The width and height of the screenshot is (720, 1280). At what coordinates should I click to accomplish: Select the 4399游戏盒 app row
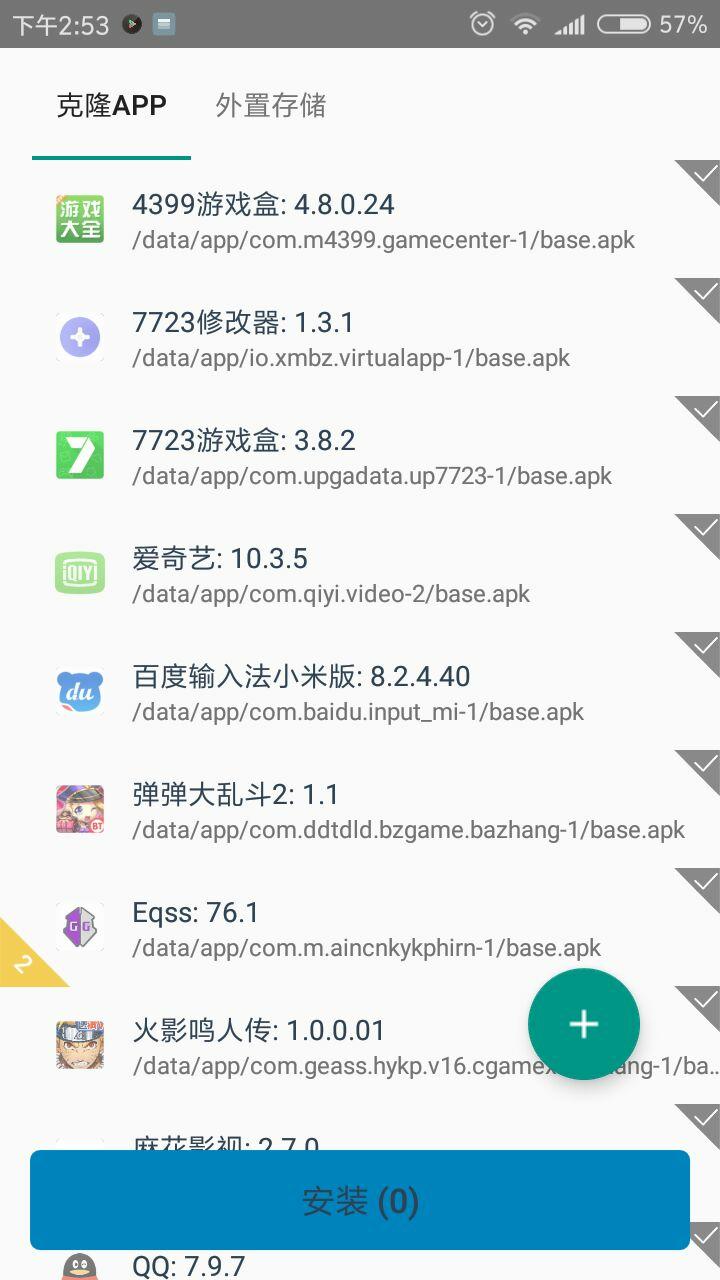(360, 220)
